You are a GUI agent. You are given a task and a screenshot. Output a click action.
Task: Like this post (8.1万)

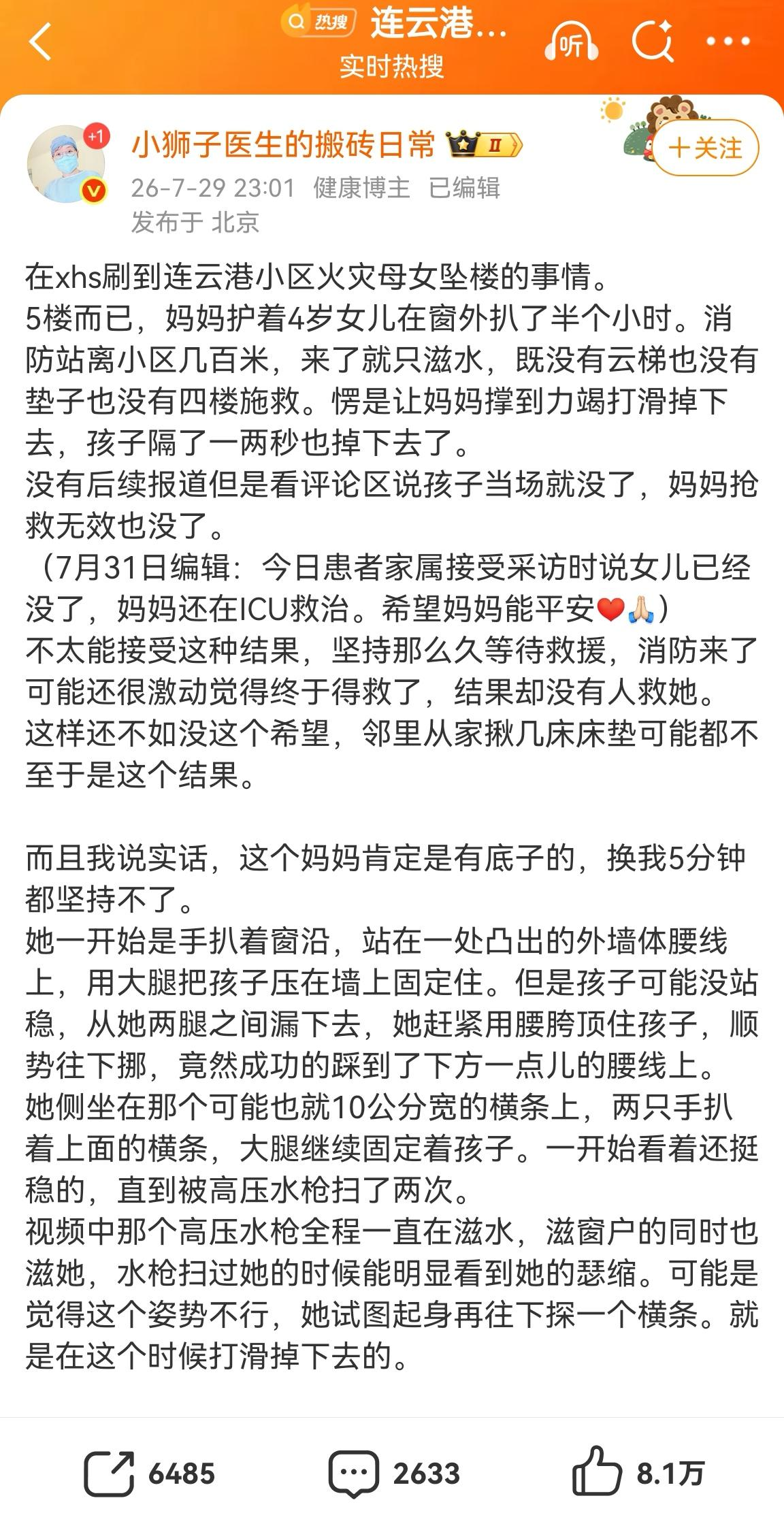click(x=638, y=1473)
